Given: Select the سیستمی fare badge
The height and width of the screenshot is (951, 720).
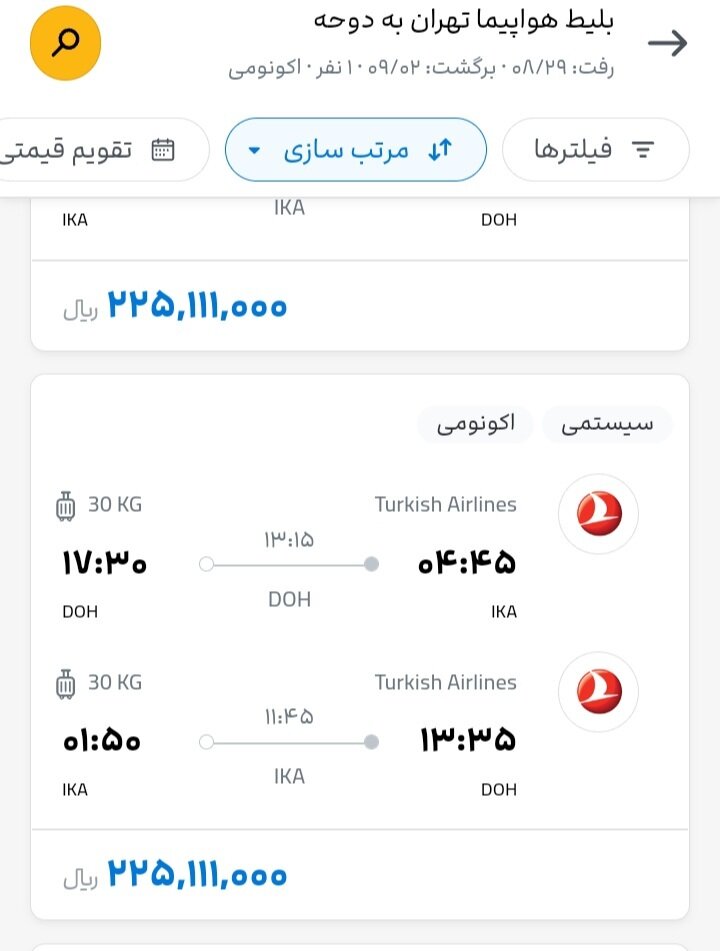Looking at the screenshot, I should [x=607, y=424].
